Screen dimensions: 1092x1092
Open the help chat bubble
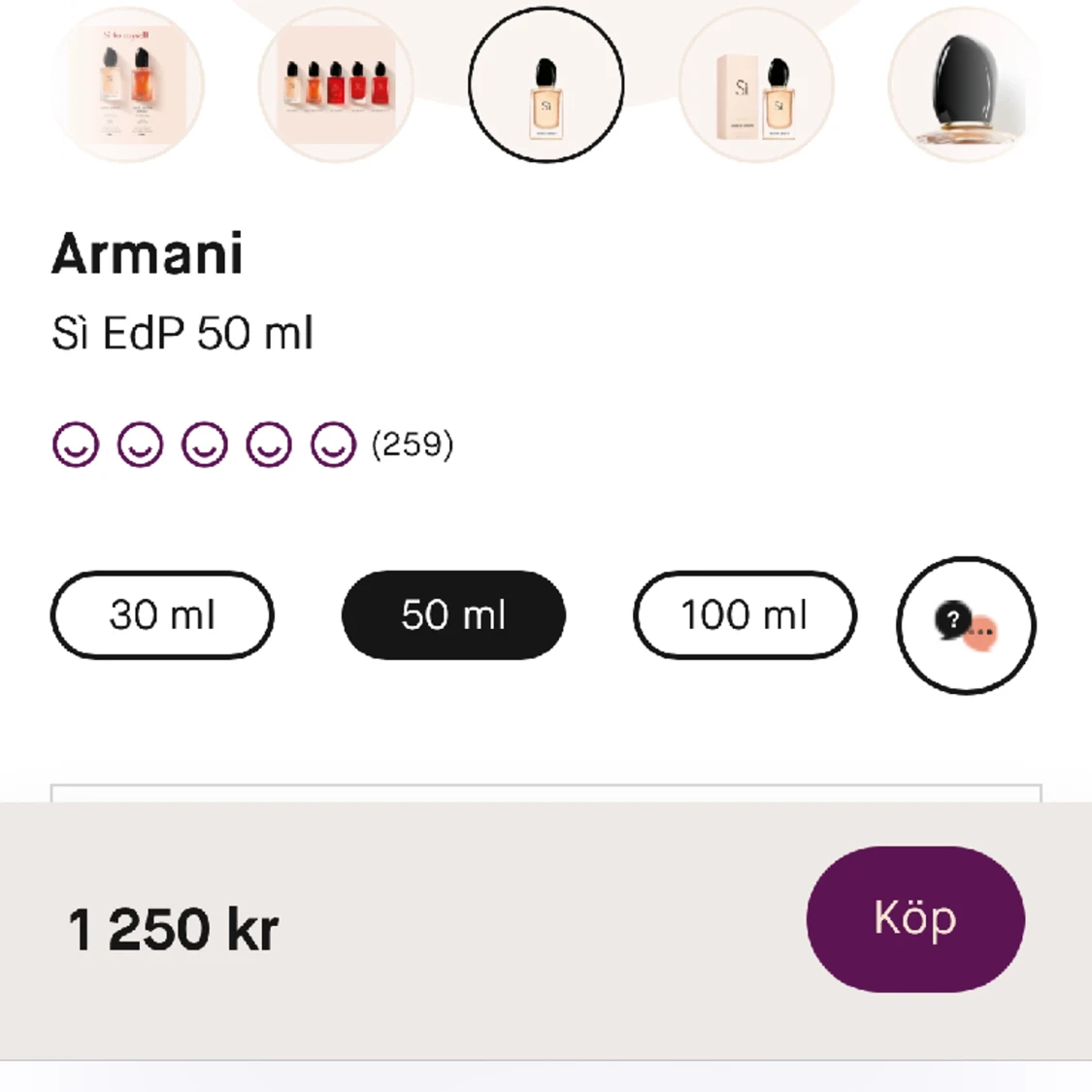pos(966,625)
